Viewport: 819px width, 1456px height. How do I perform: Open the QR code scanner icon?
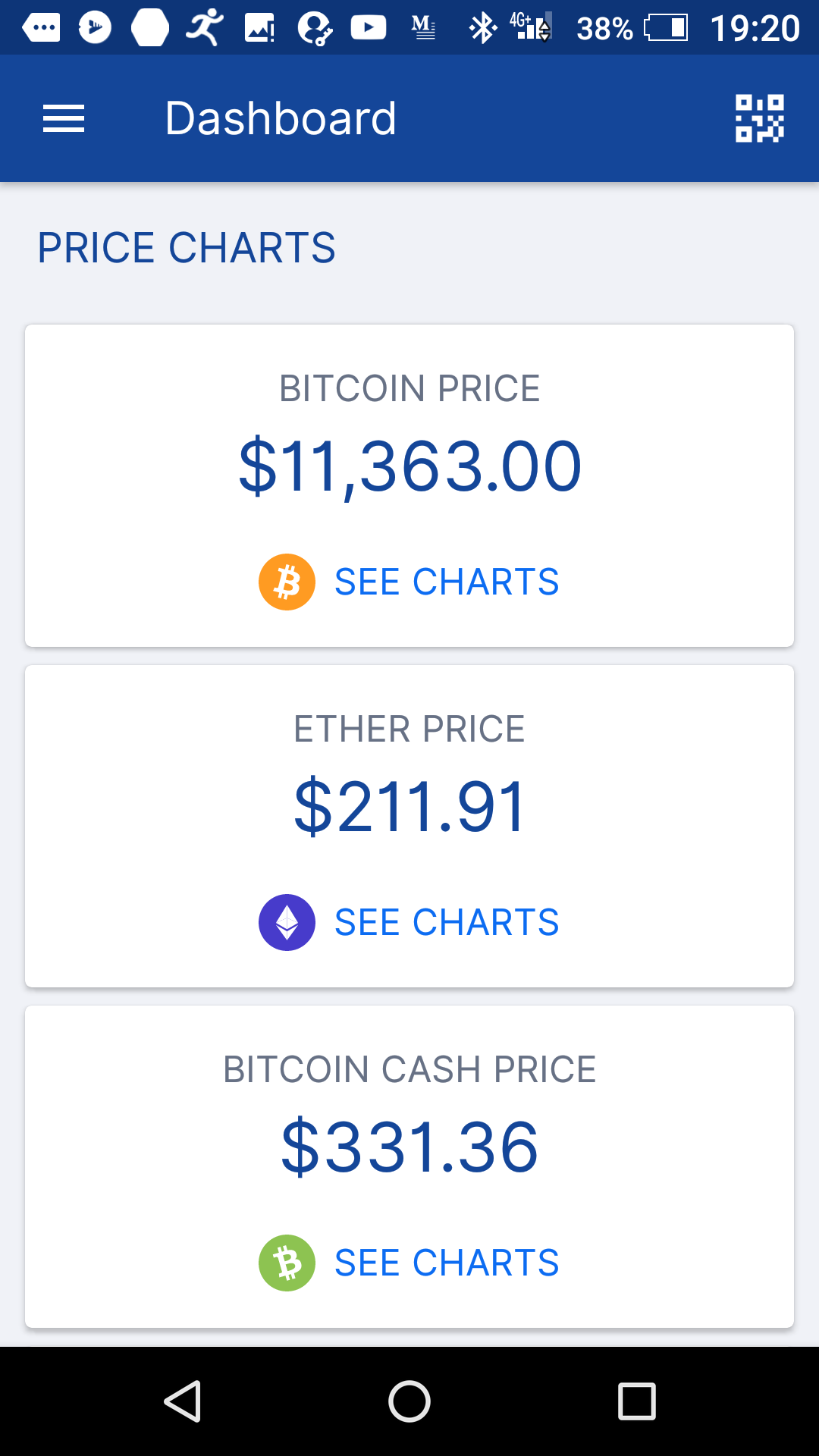(x=759, y=118)
